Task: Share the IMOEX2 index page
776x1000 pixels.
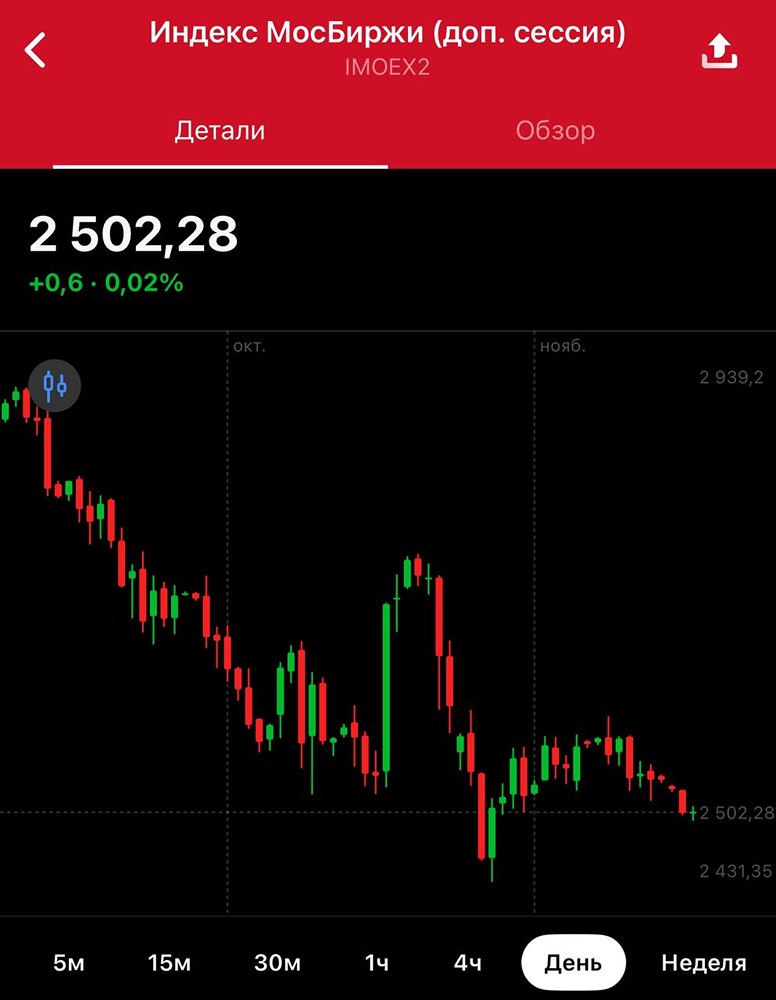Action: tap(719, 51)
